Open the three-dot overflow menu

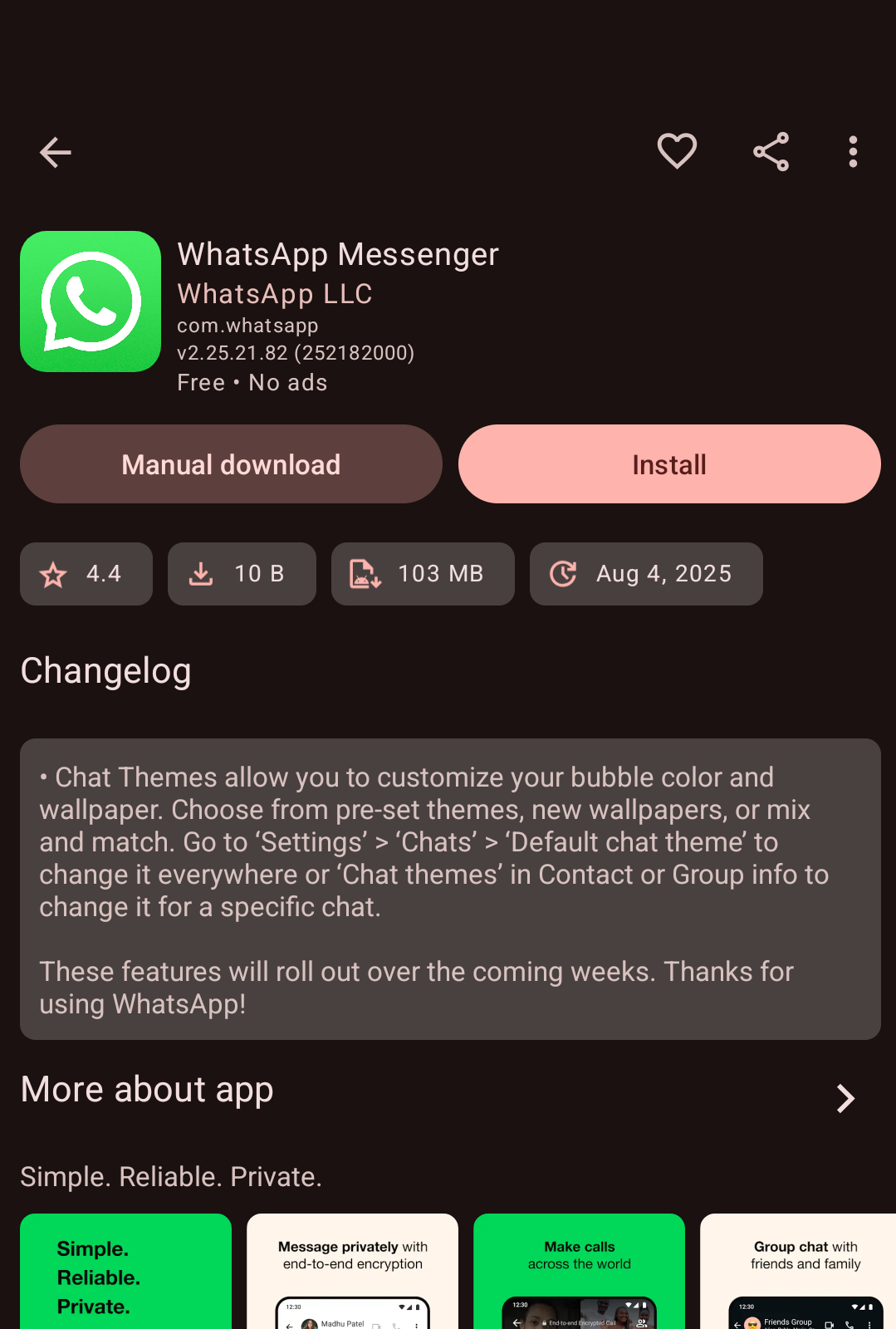pyautogui.click(x=853, y=152)
